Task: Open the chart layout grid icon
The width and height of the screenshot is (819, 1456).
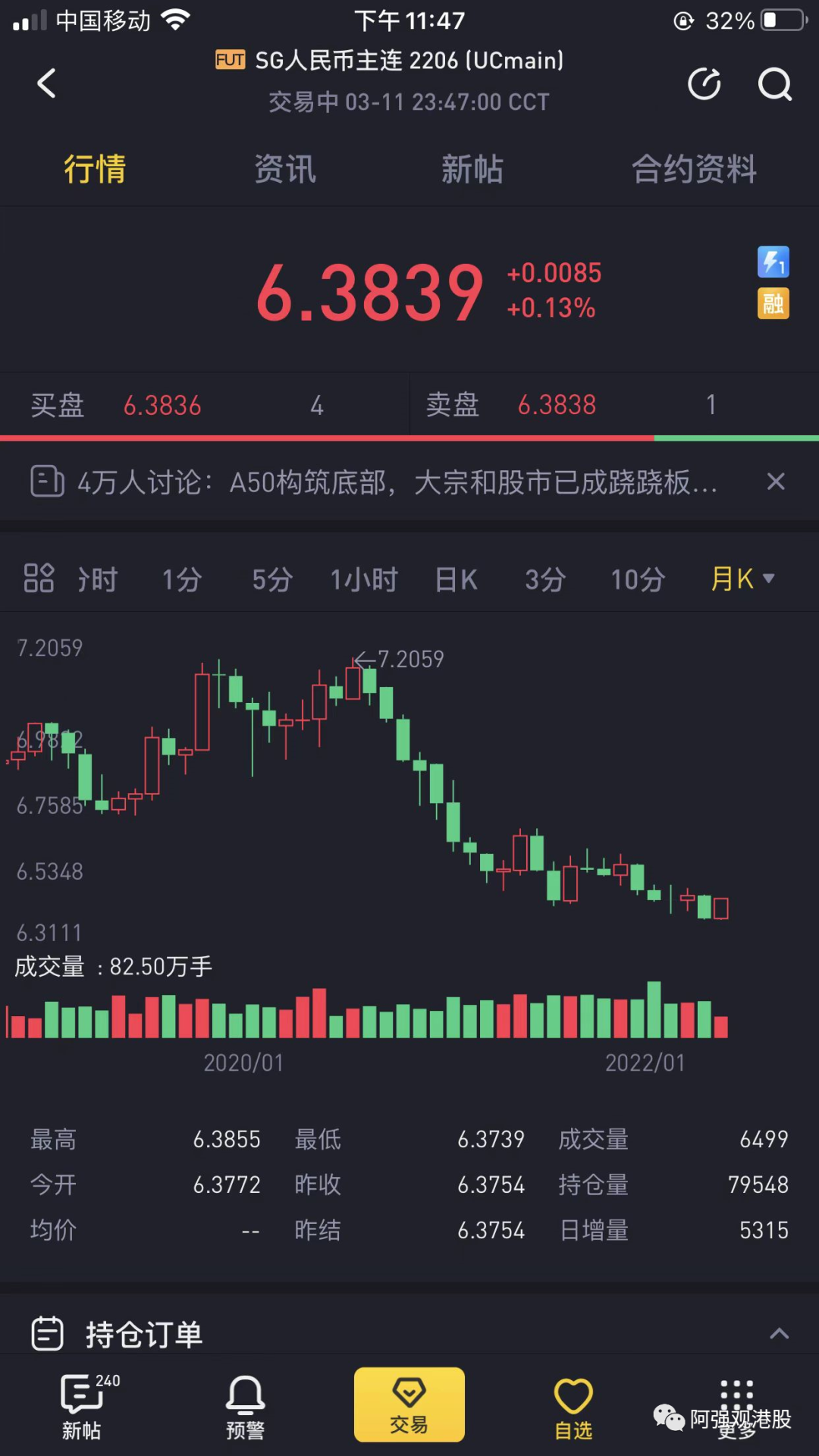Action: [39, 579]
